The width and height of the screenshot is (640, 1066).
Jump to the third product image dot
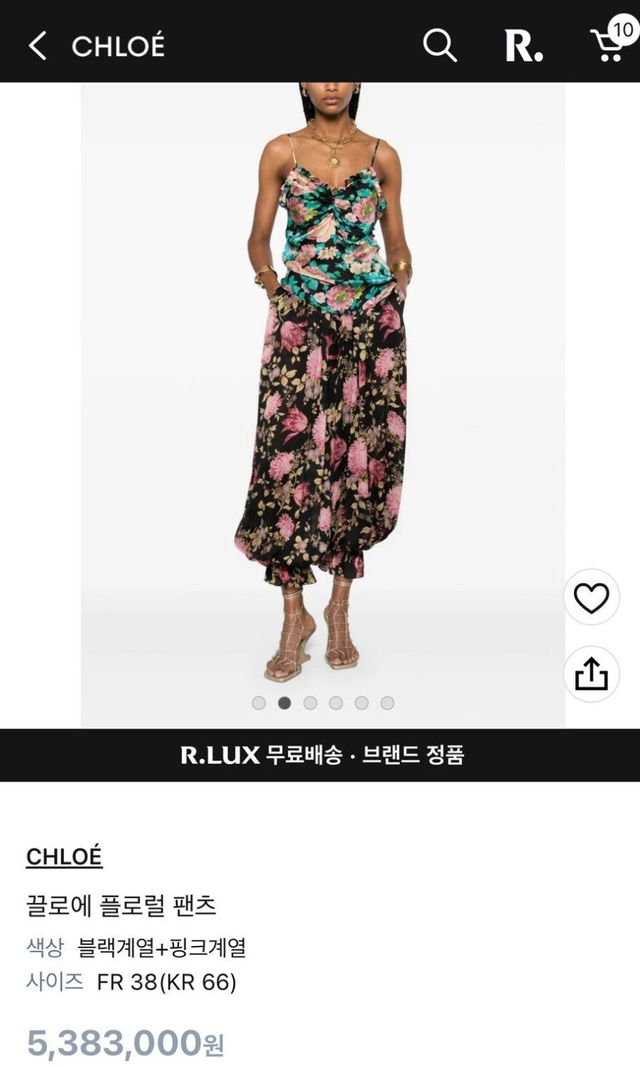click(310, 703)
